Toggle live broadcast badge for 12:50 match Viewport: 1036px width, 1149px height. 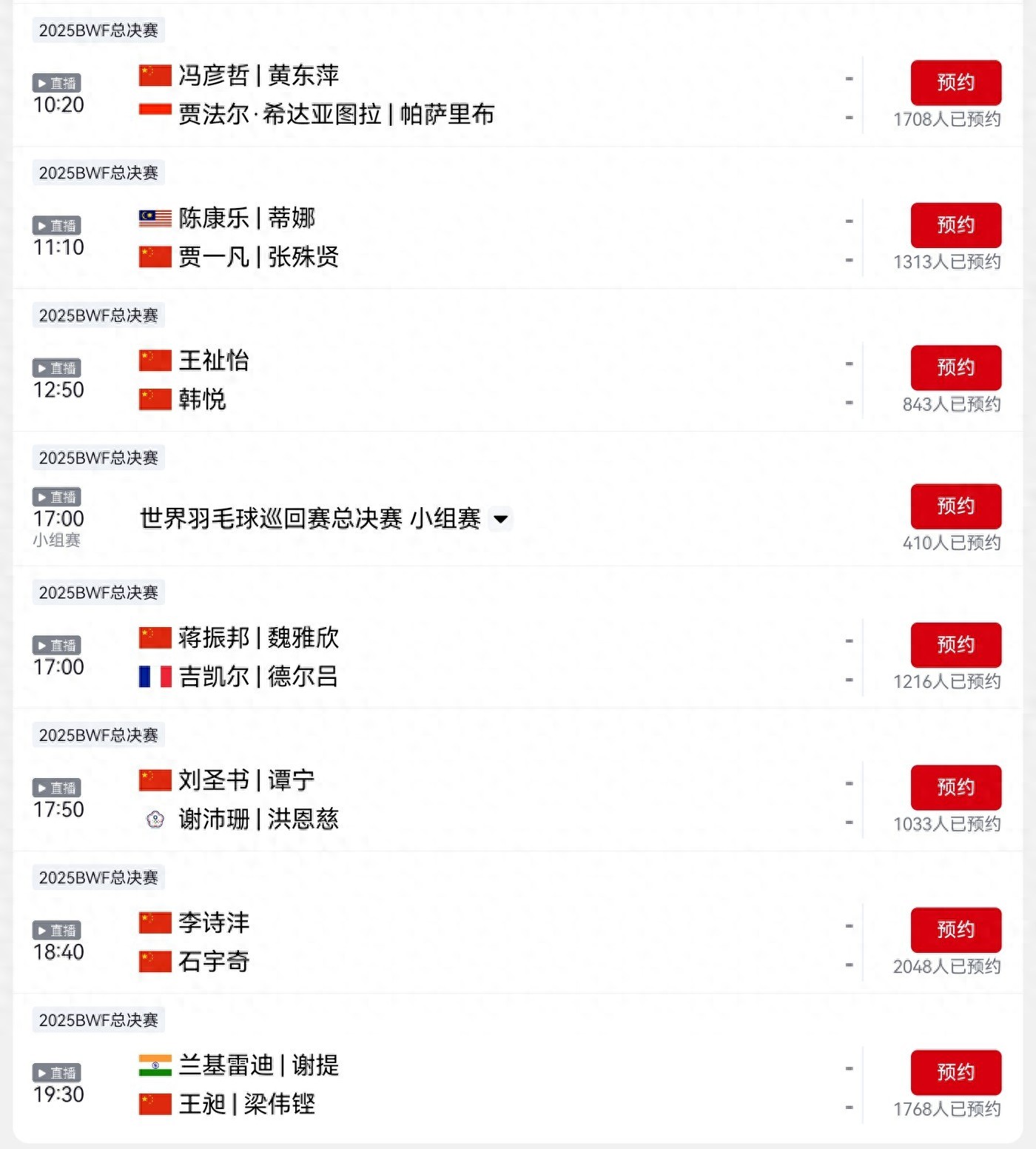[56, 368]
